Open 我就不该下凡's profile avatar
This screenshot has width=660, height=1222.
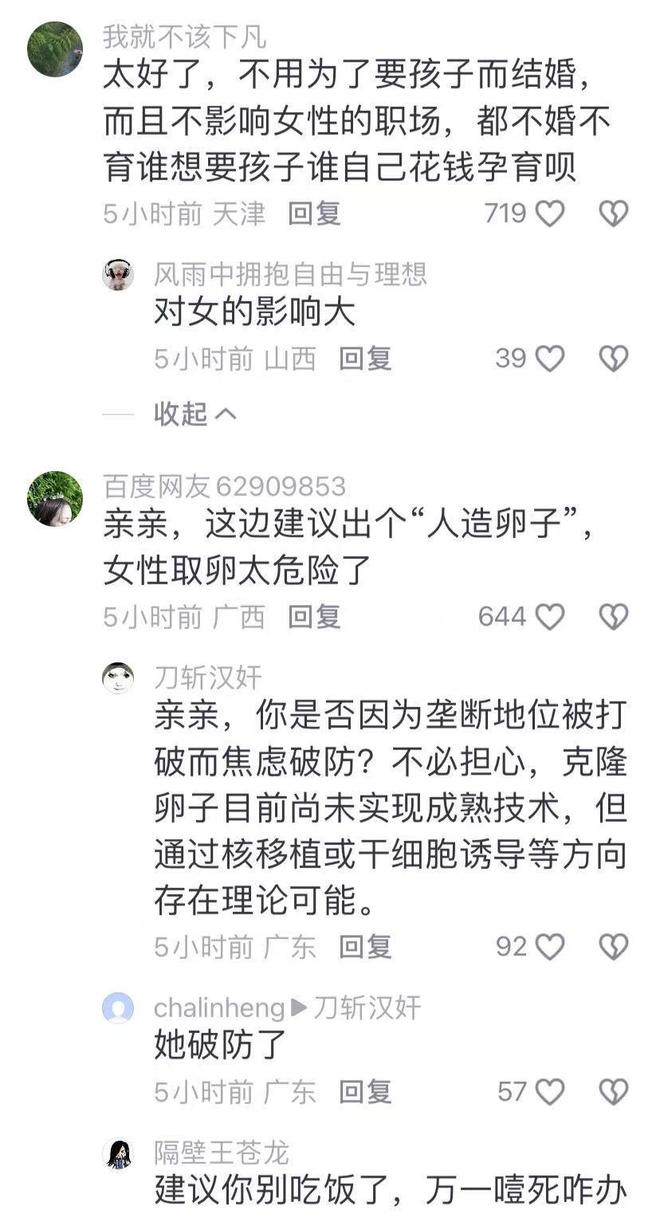[x=54, y=49]
